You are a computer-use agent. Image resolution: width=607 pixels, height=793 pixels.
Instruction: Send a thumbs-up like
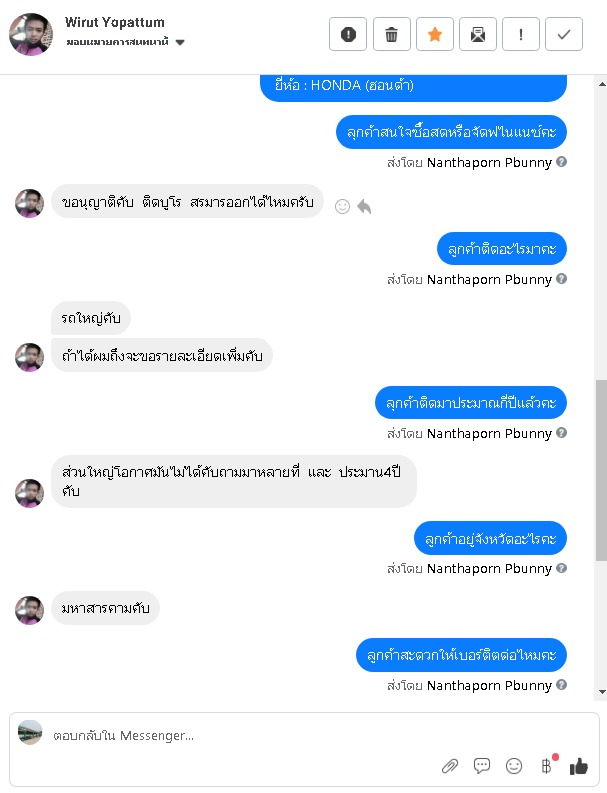coord(578,766)
